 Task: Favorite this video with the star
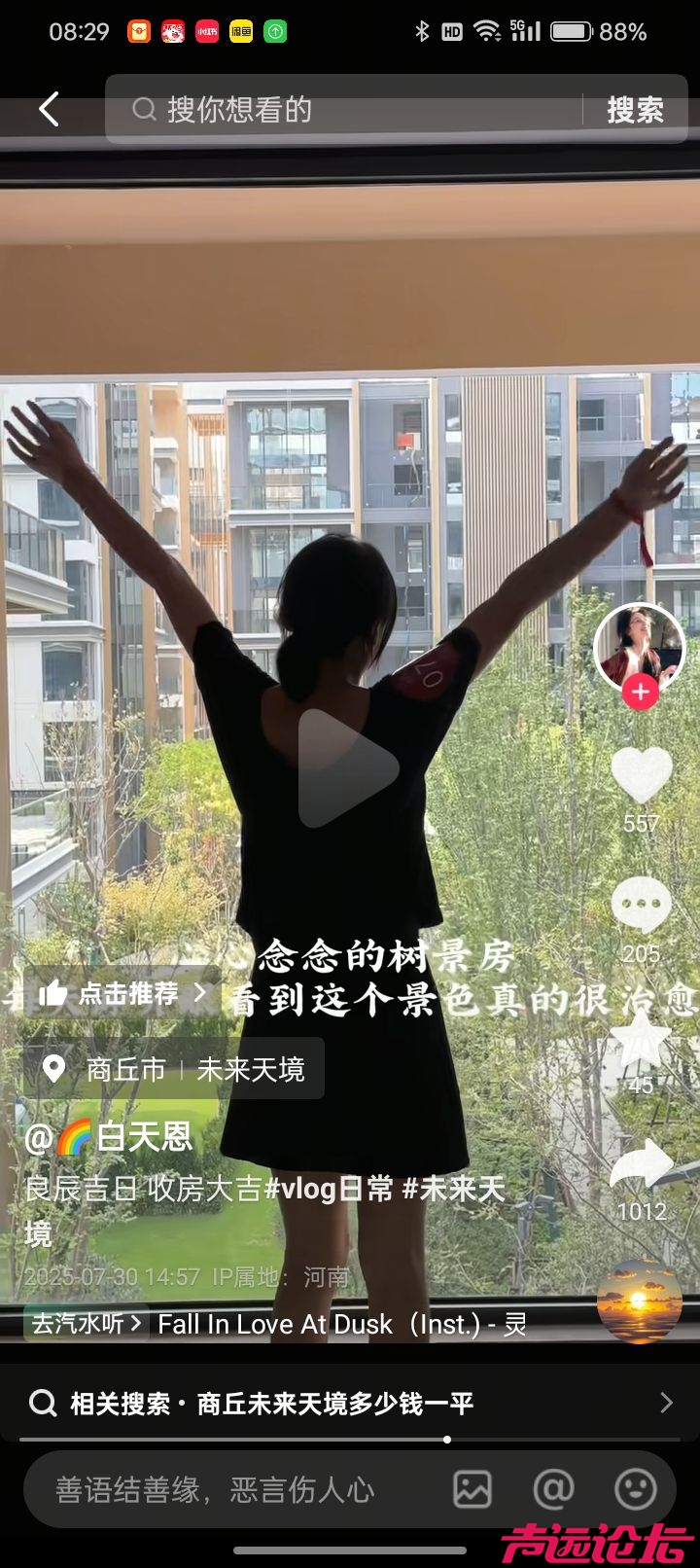(641, 1041)
